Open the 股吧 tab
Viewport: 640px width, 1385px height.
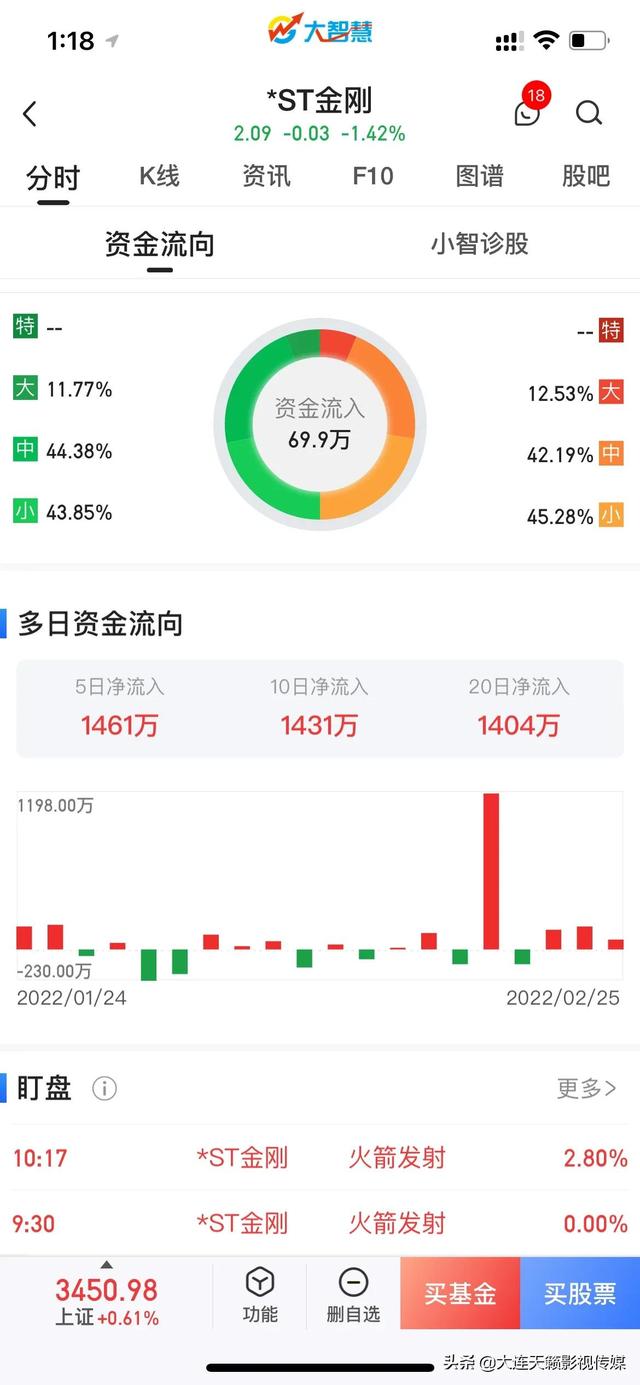click(586, 176)
